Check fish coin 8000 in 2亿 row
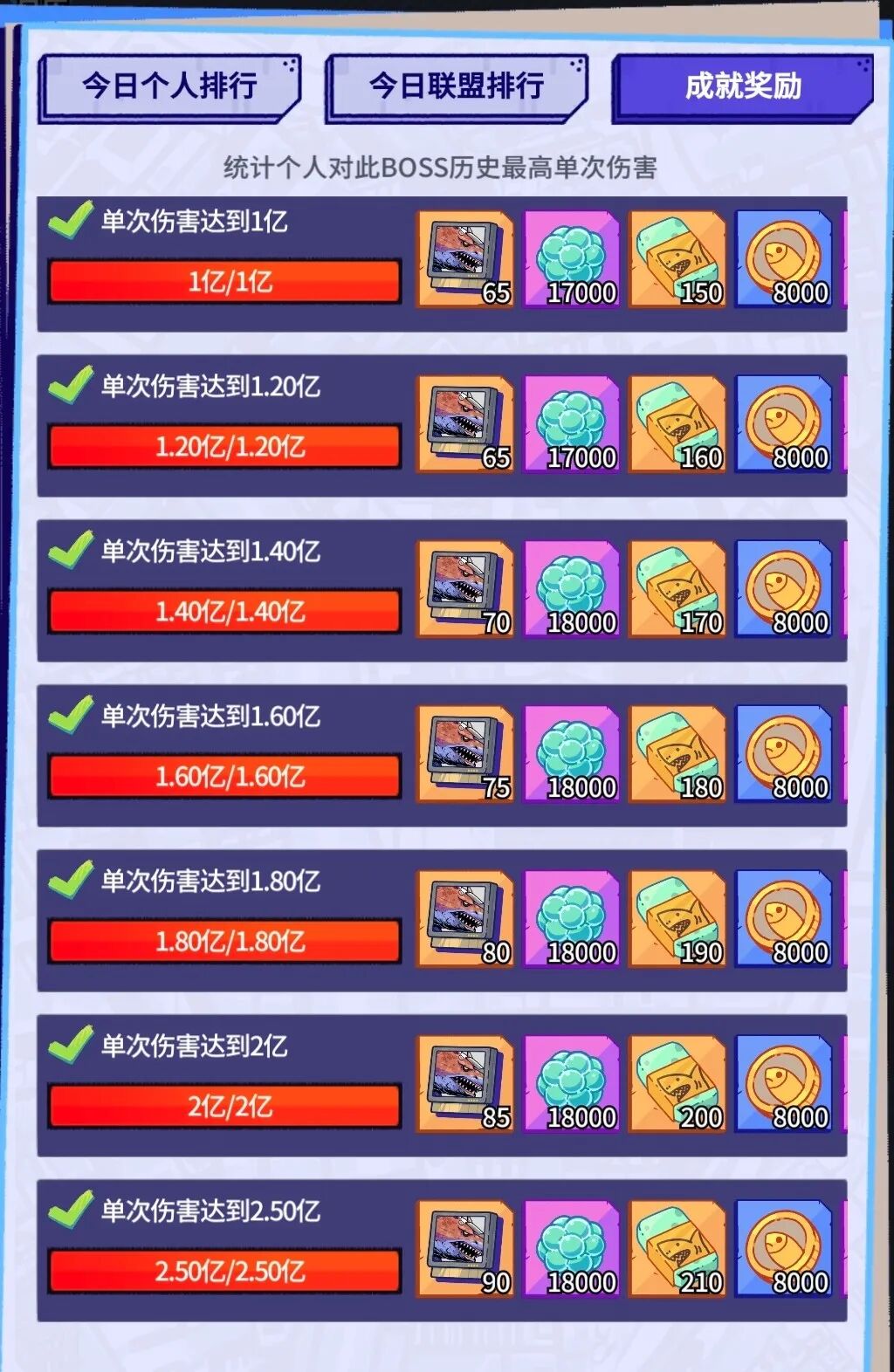894x1372 pixels. (x=783, y=1084)
